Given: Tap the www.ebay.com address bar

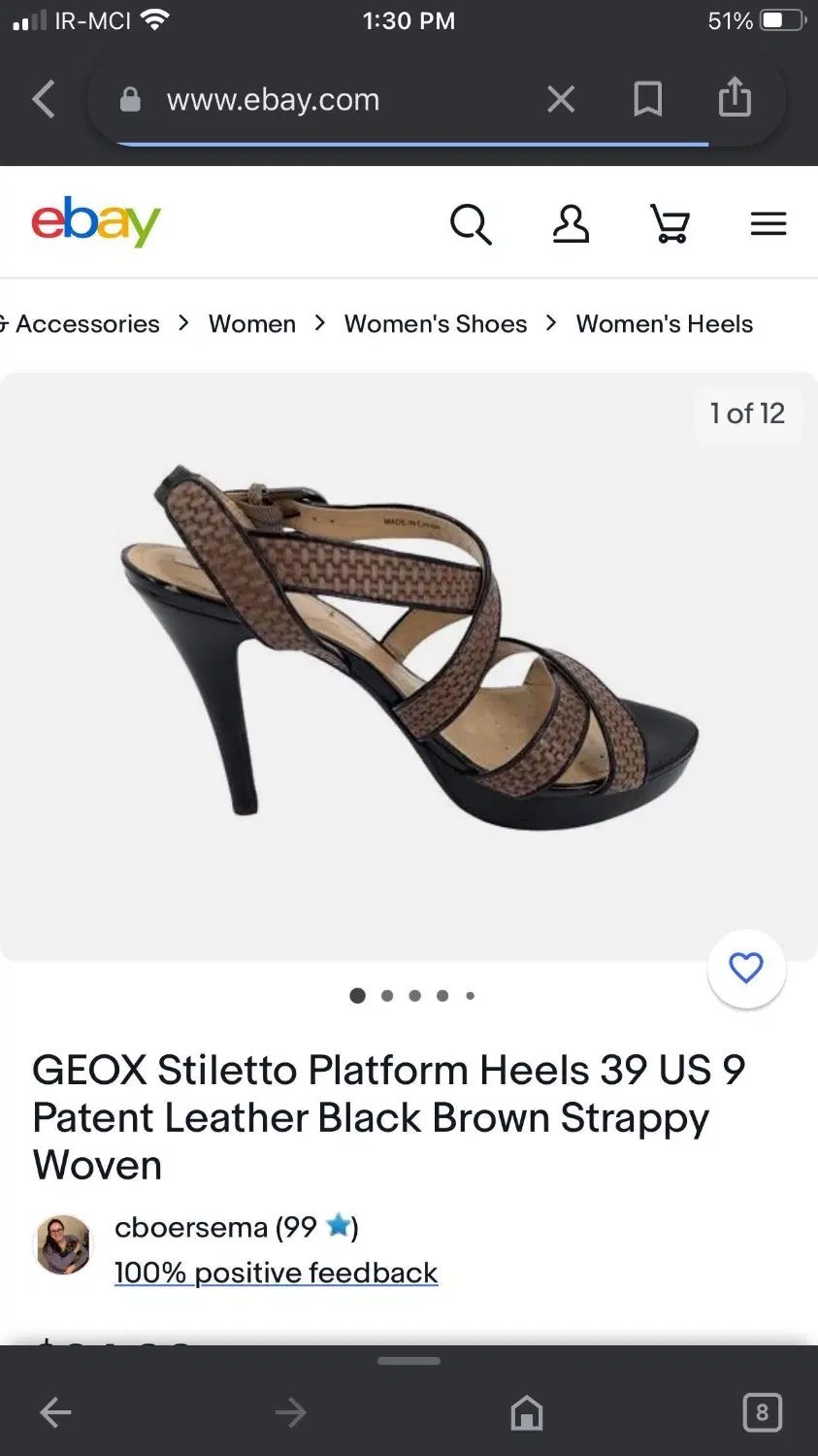Looking at the screenshot, I should tap(272, 100).
